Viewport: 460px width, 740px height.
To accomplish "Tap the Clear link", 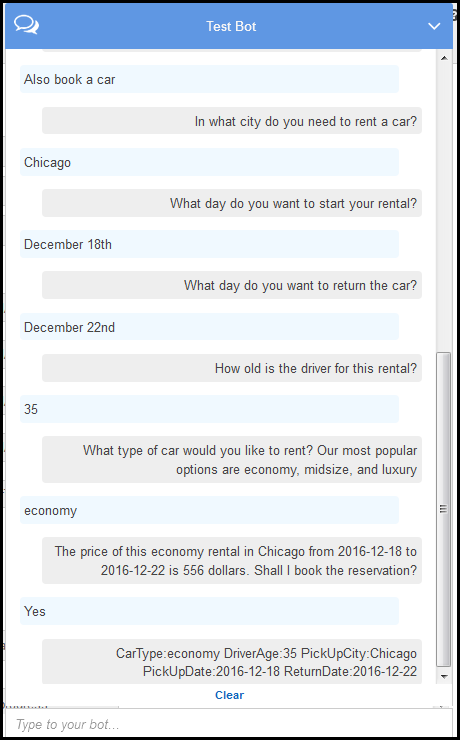I will 229,695.
